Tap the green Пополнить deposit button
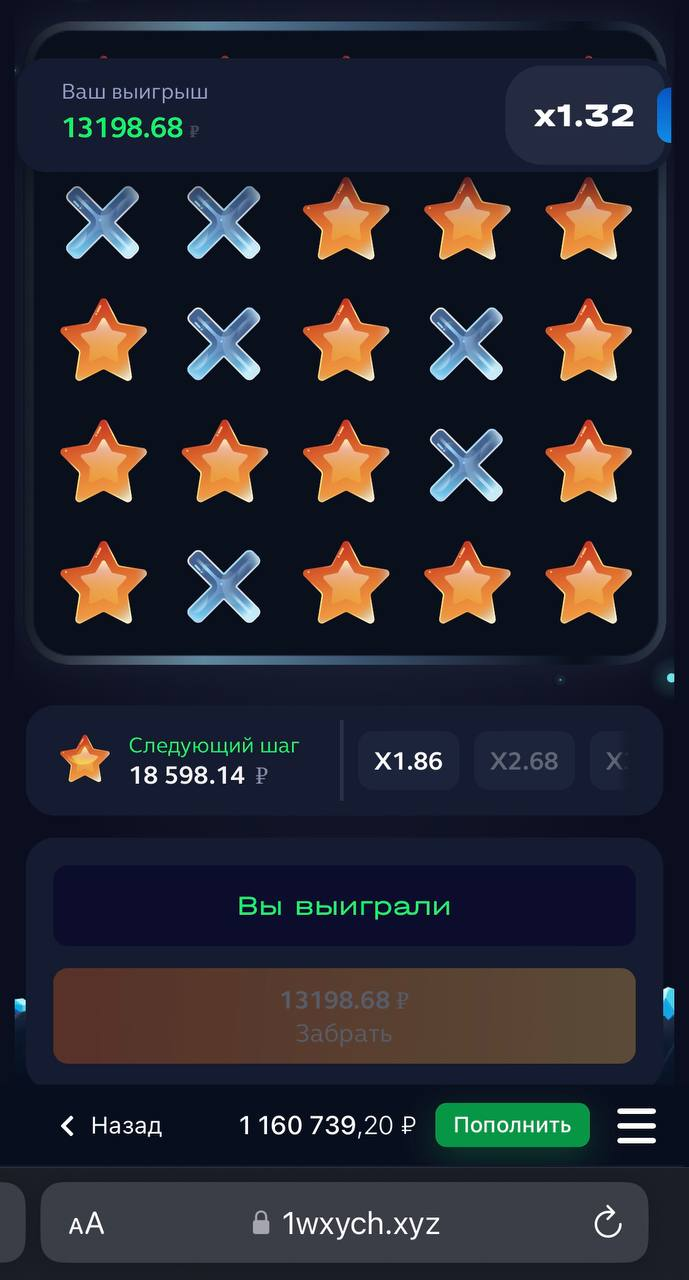This screenshot has width=689, height=1280. pyautogui.click(x=512, y=1125)
